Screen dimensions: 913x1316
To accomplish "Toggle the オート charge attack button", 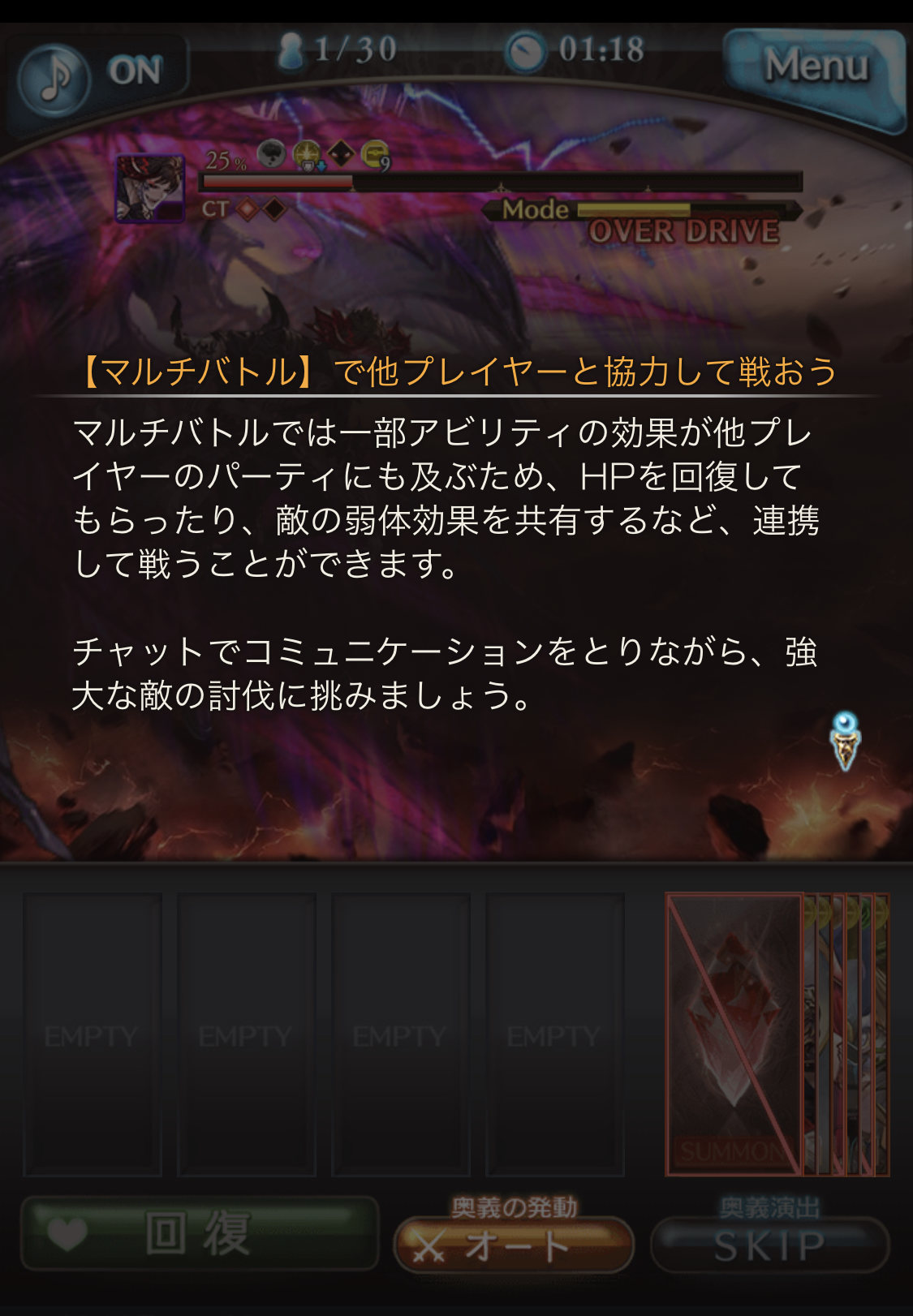I will coord(514,1245).
